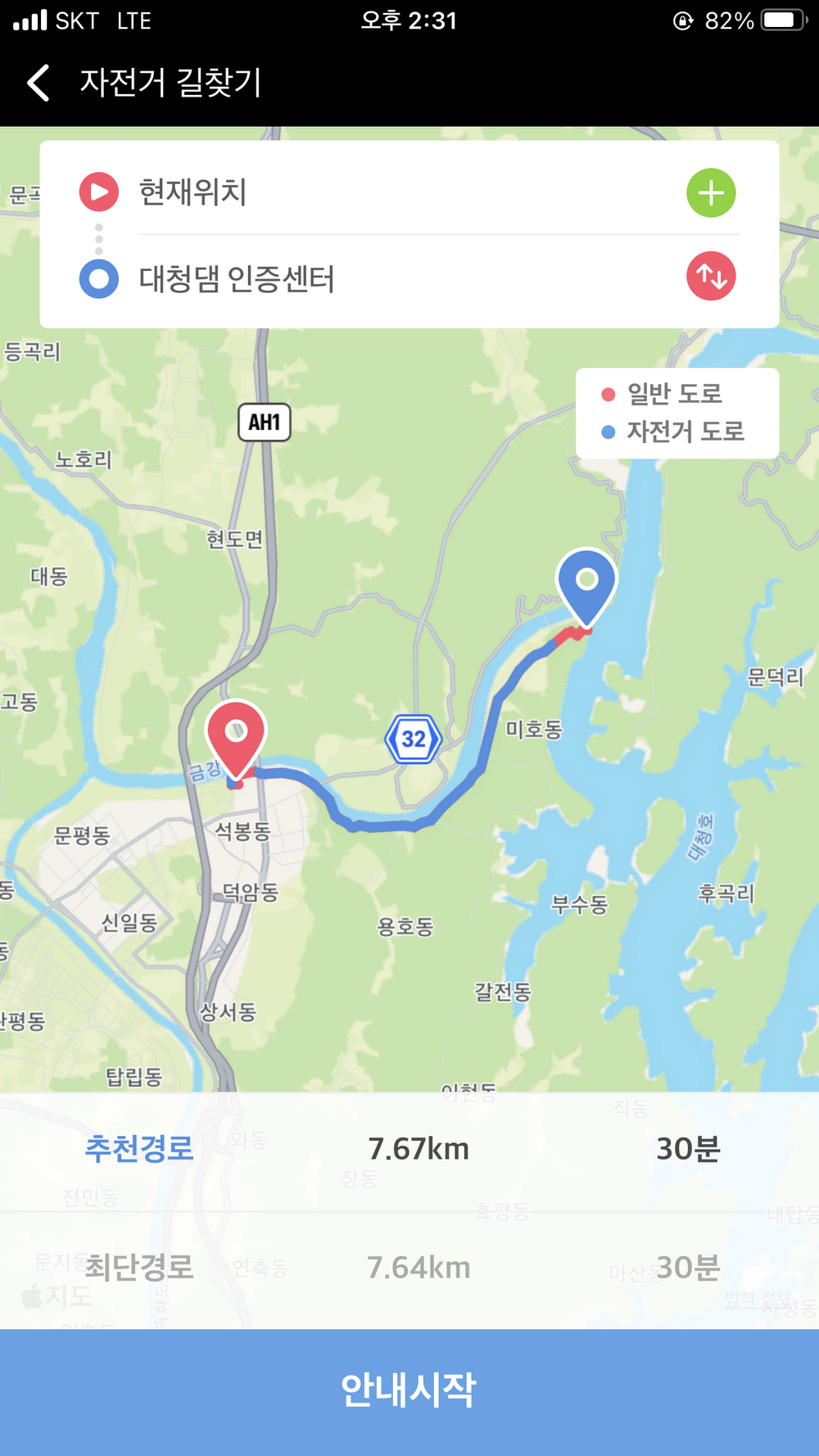Image resolution: width=819 pixels, height=1456 pixels.
Task: Swap start and destination points
Action: (710, 277)
